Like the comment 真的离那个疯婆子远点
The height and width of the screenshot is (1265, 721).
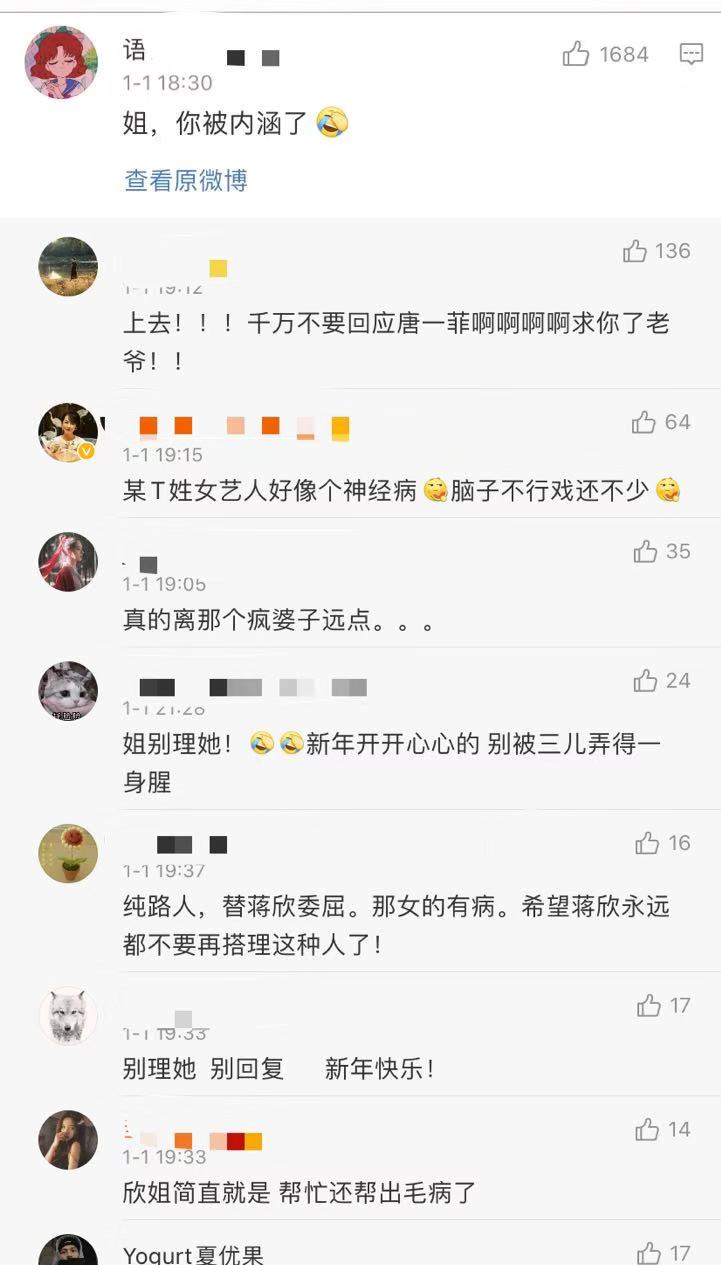pyautogui.click(x=646, y=552)
